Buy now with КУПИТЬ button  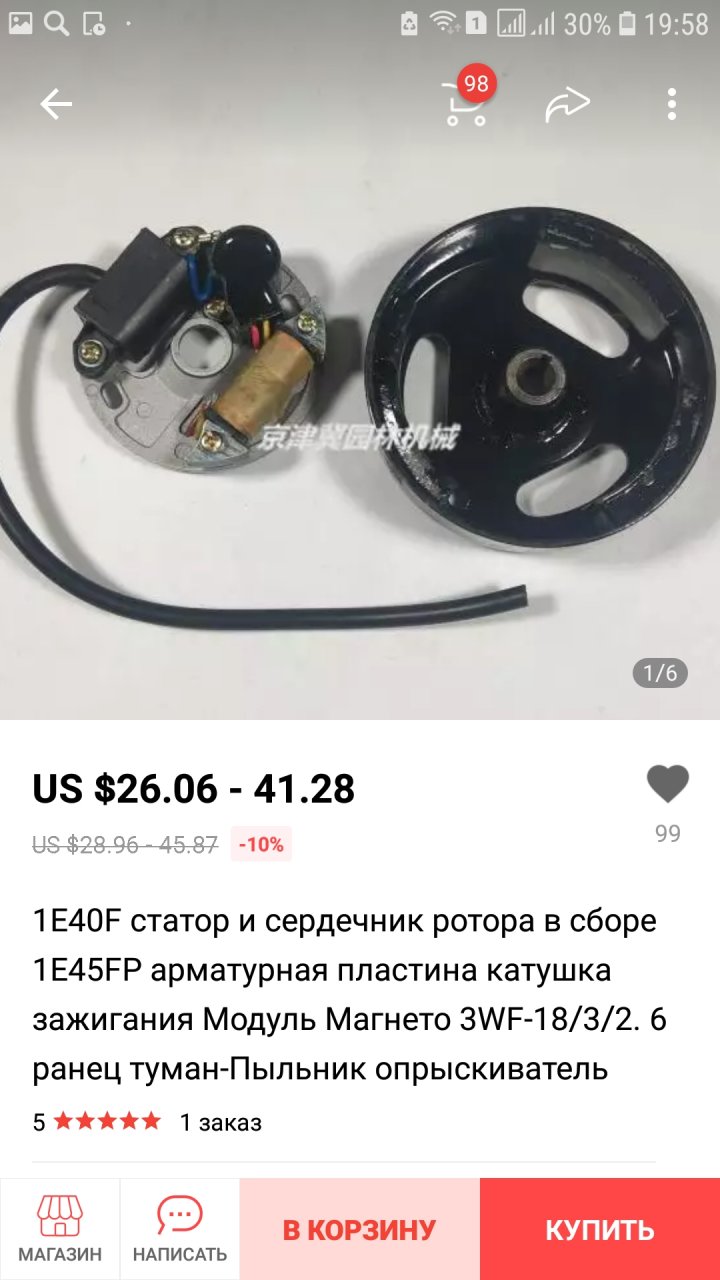click(x=600, y=1229)
